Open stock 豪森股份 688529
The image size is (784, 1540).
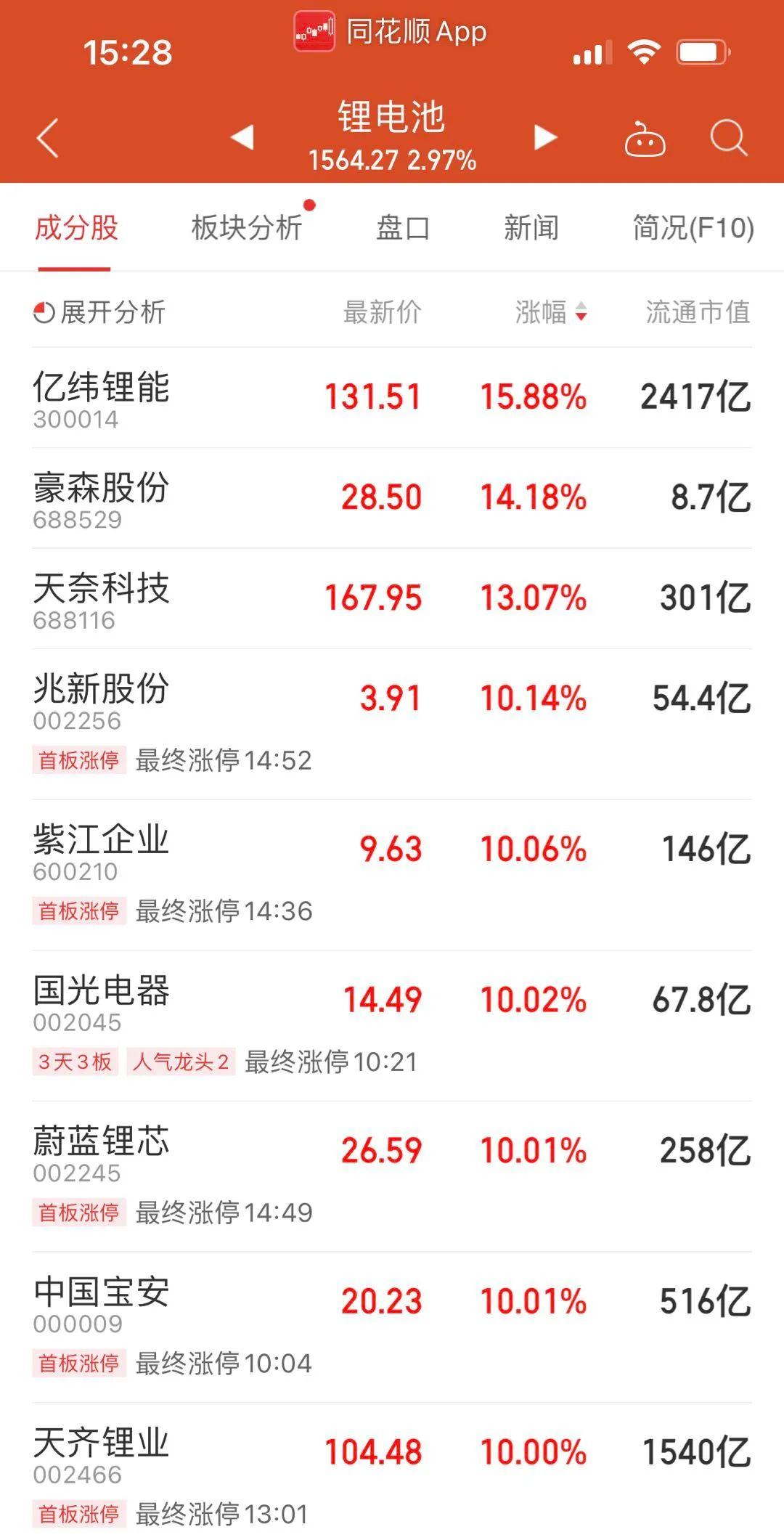click(x=392, y=498)
